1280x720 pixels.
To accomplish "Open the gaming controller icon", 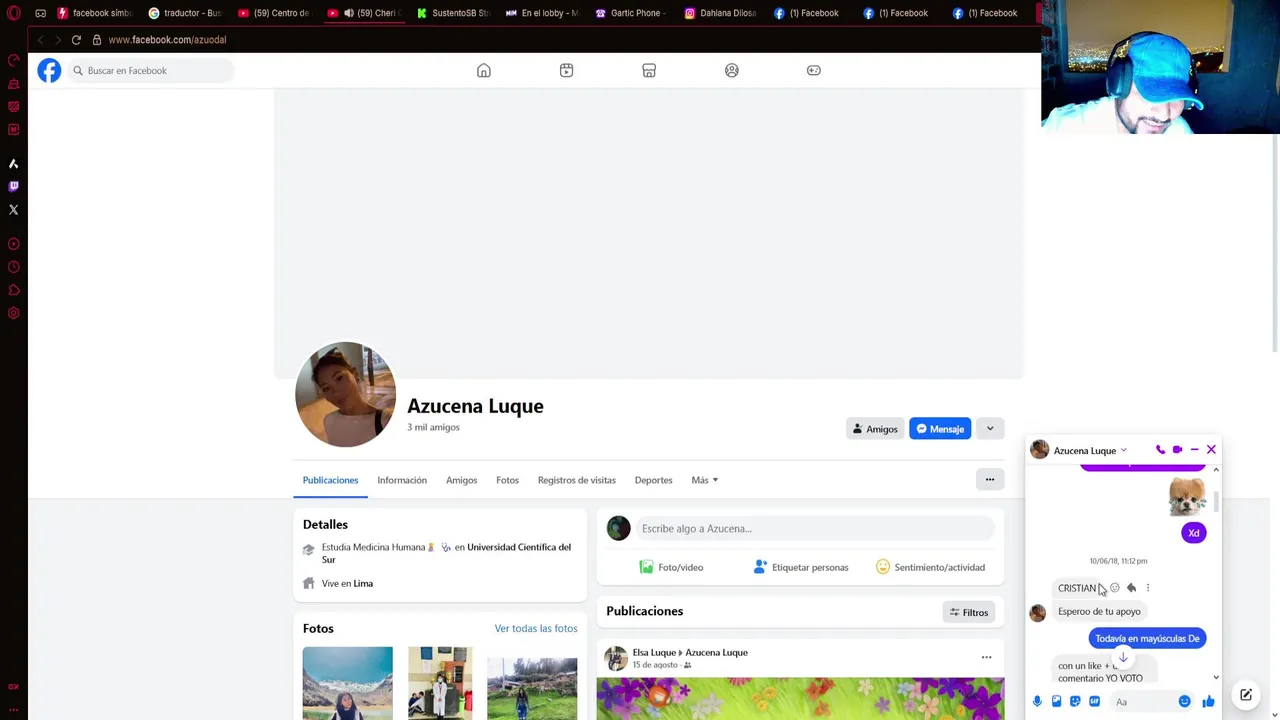I will point(814,71).
